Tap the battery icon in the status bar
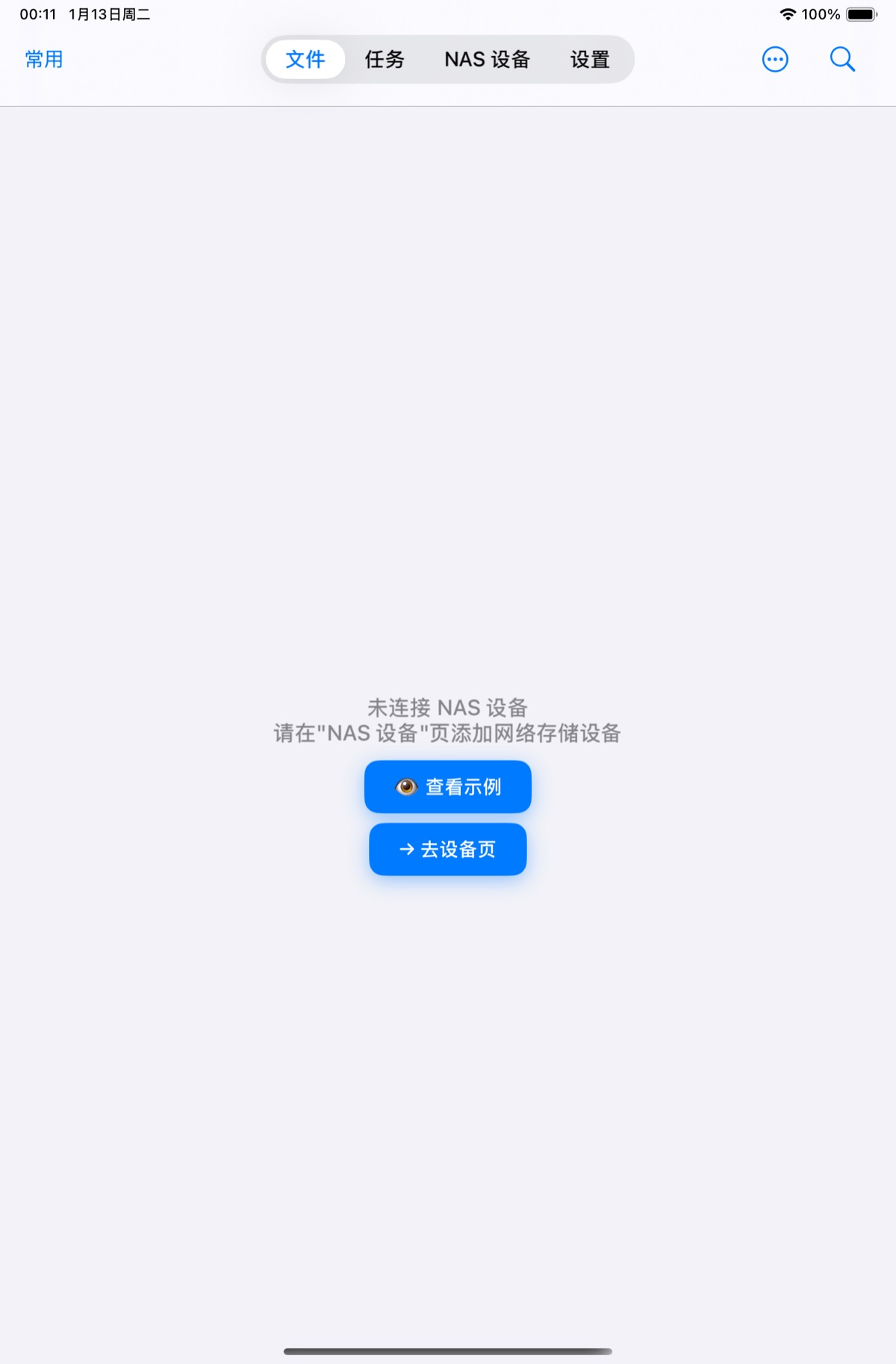 [x=860, y=13]
